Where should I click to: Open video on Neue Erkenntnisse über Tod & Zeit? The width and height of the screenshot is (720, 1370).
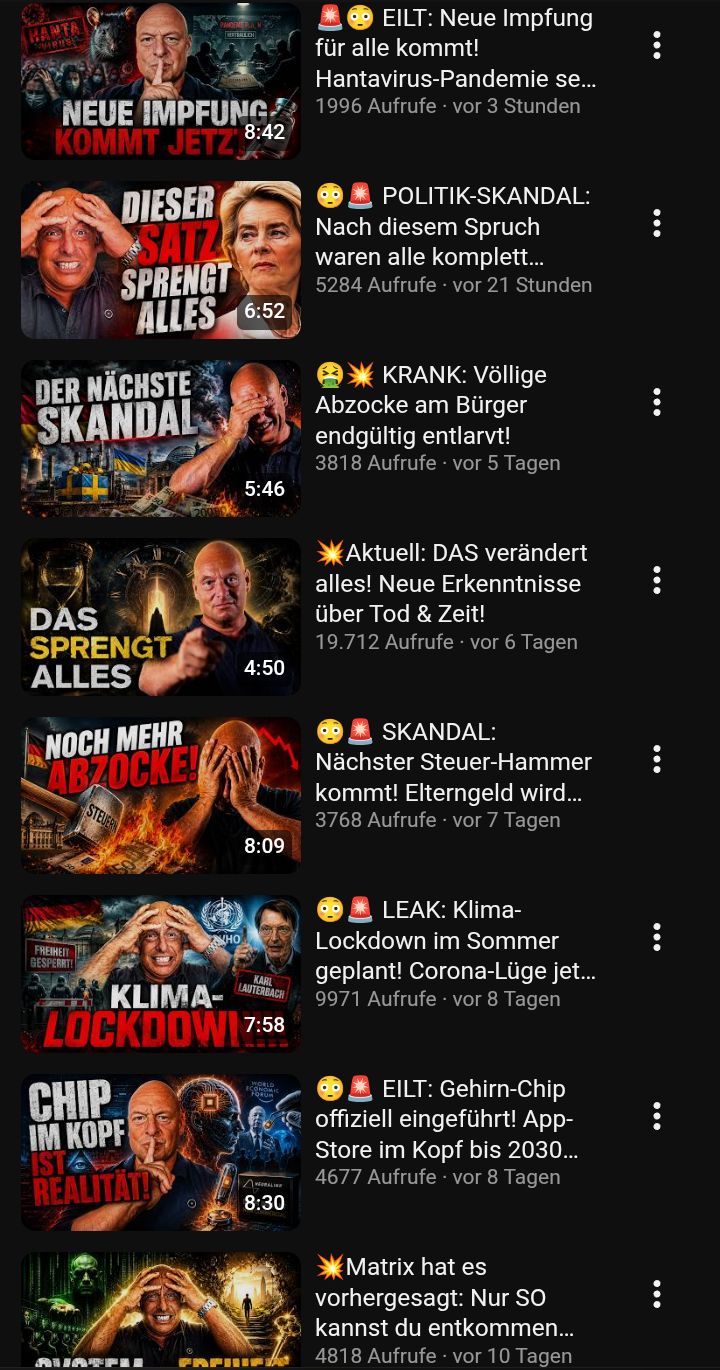click(161, 617)
